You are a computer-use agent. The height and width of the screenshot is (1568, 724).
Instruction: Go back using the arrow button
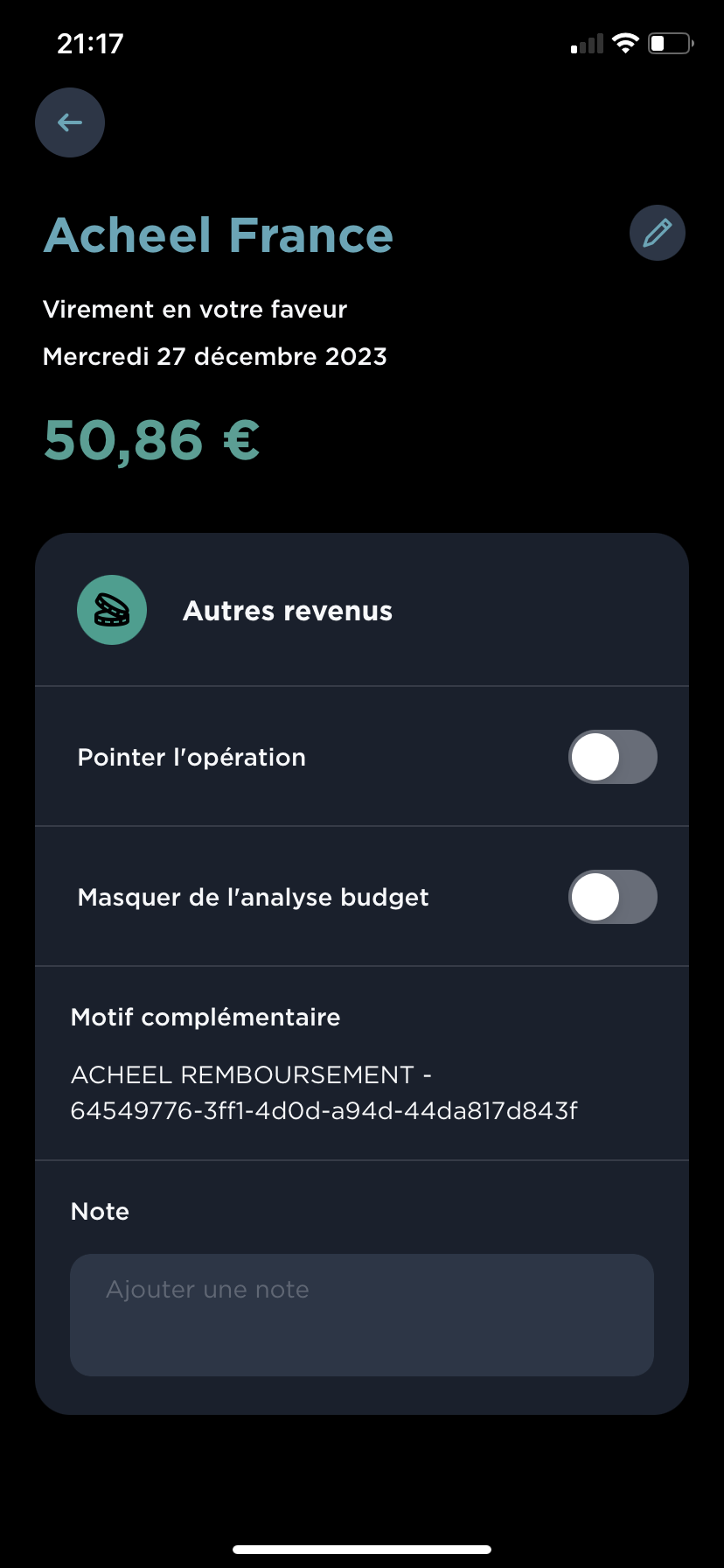tap(70, 122)
